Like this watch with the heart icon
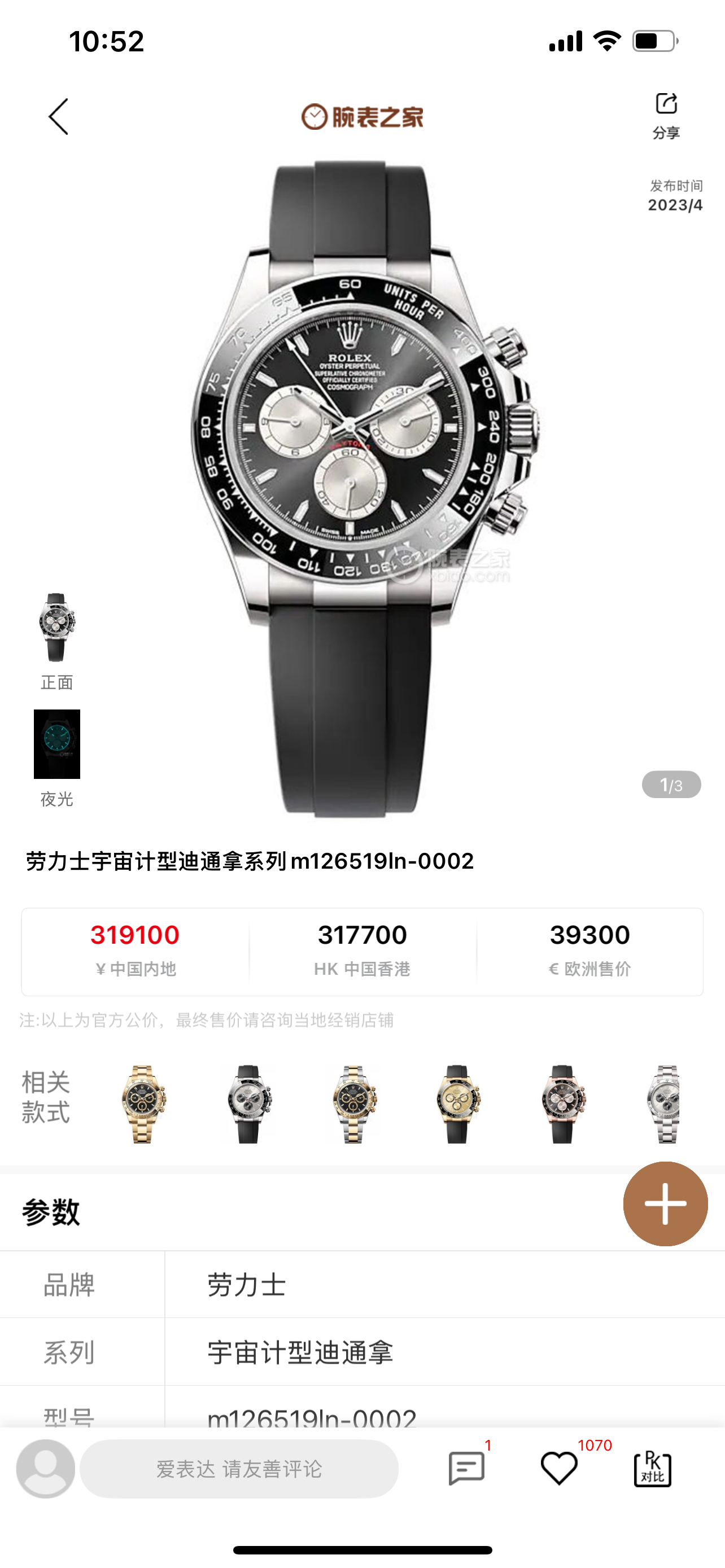 (559, 1468)
